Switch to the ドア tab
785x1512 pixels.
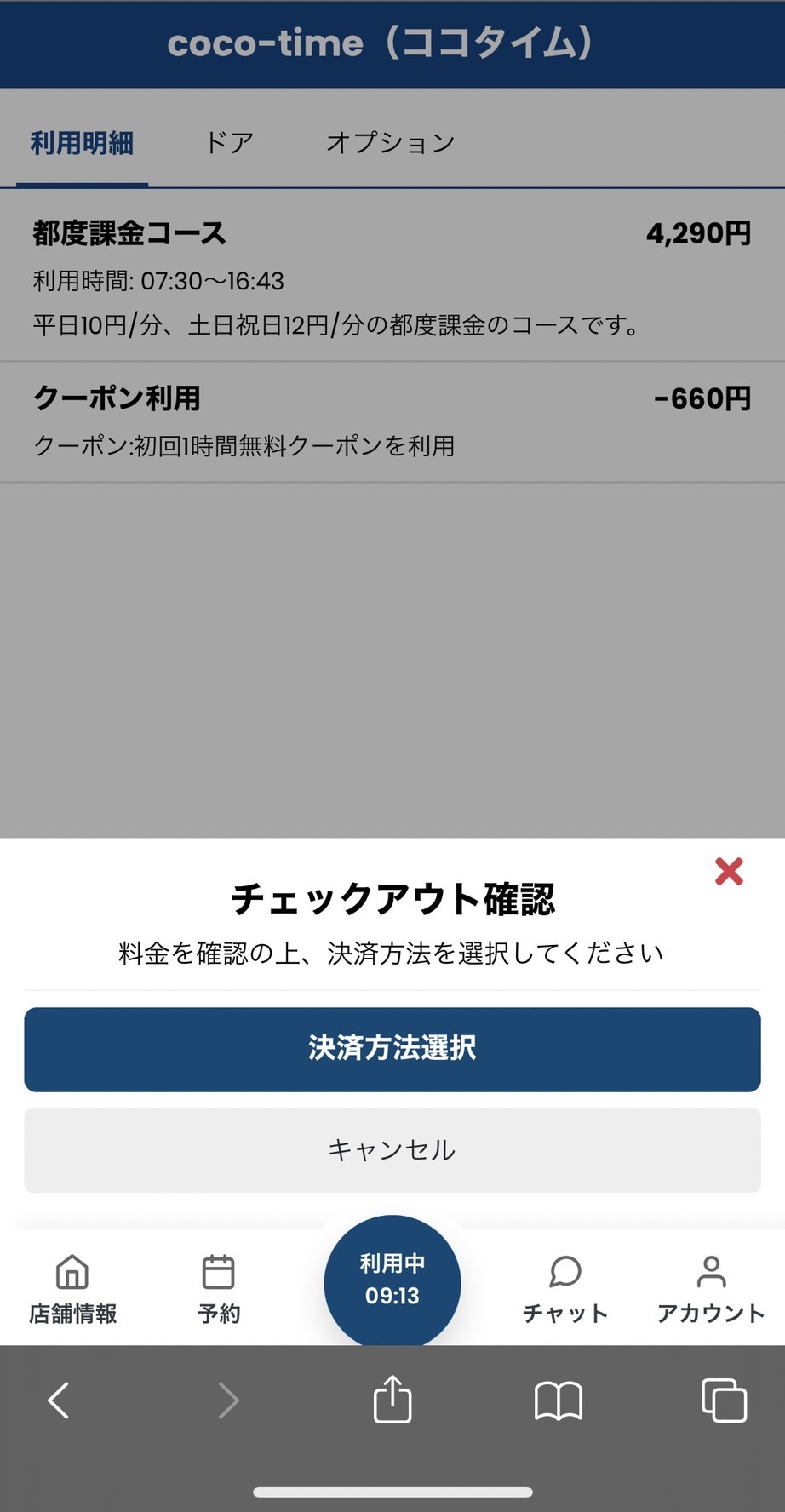(x=232, y=142)
